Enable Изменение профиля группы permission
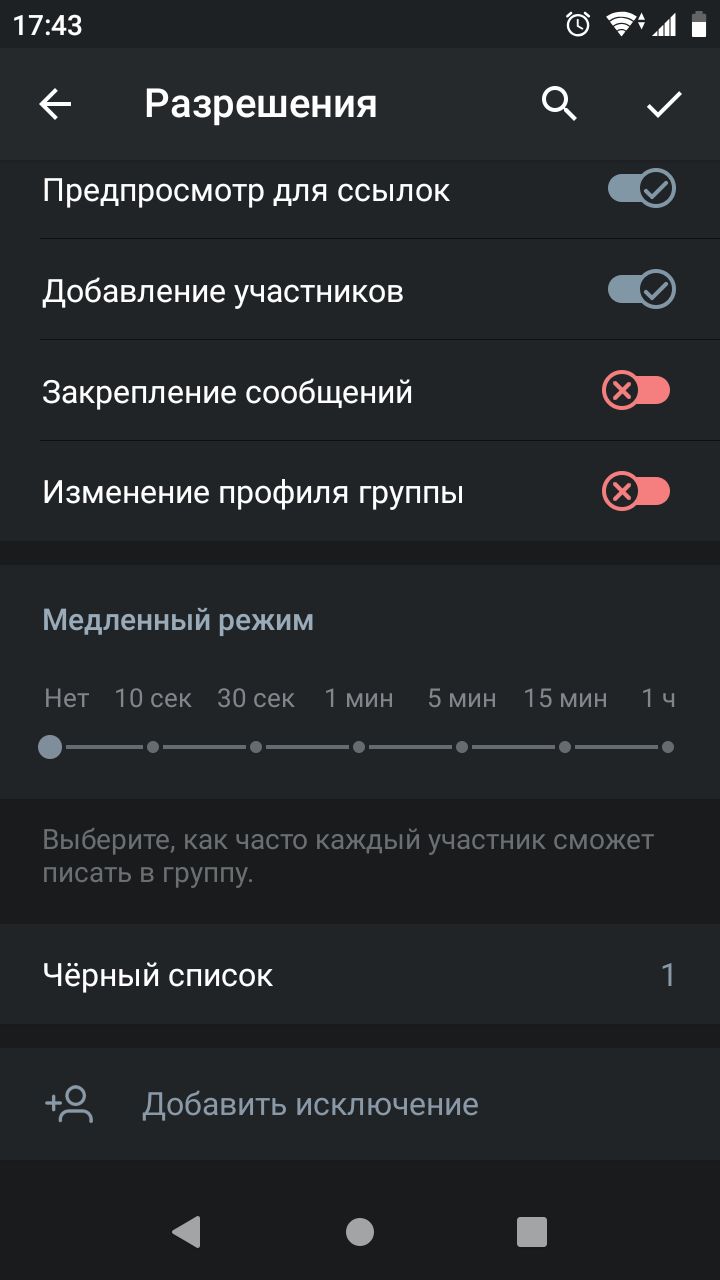The height and width of the screenshot is (1280, 720). [636, 492]
